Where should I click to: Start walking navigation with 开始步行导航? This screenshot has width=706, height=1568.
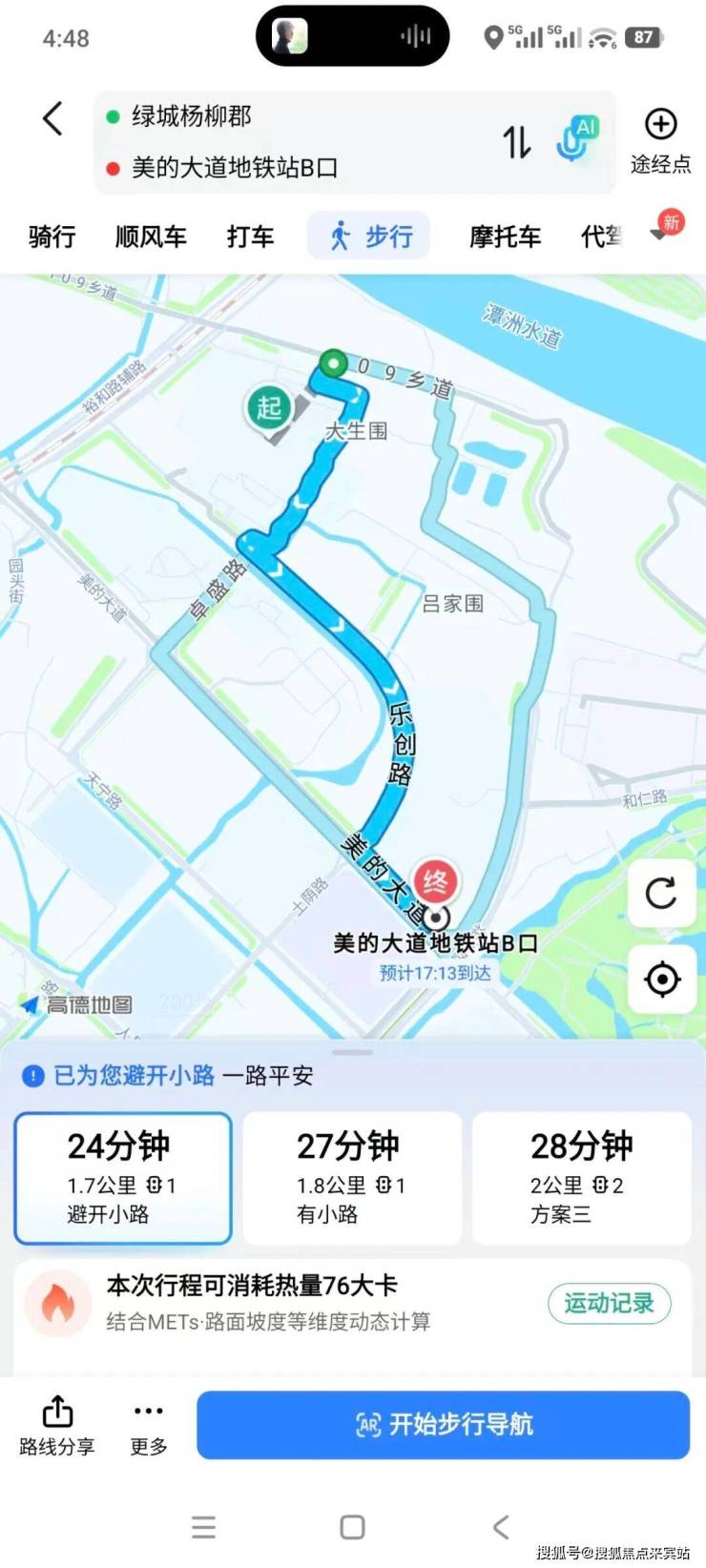click(x=443, y=1425)
